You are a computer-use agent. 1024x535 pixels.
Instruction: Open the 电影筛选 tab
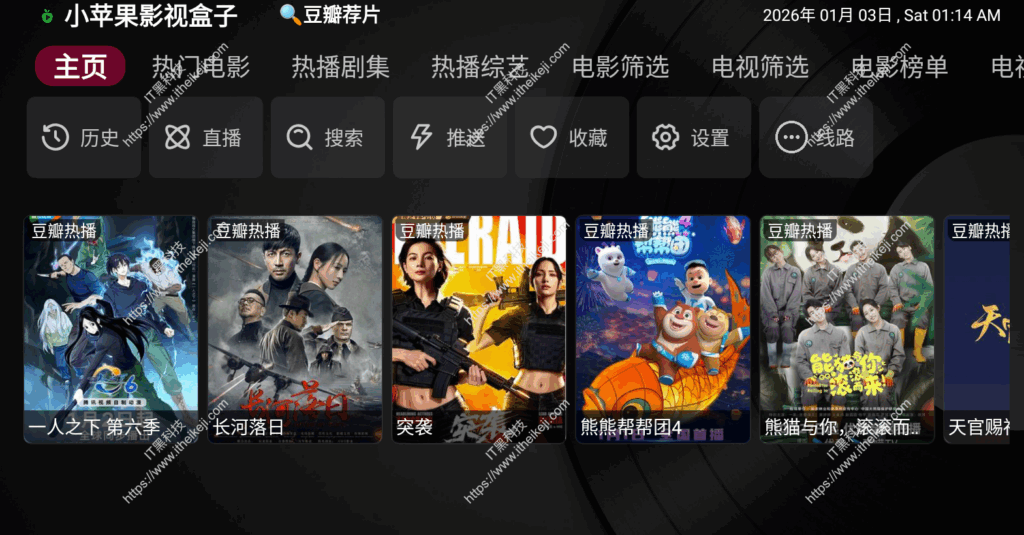620,67
